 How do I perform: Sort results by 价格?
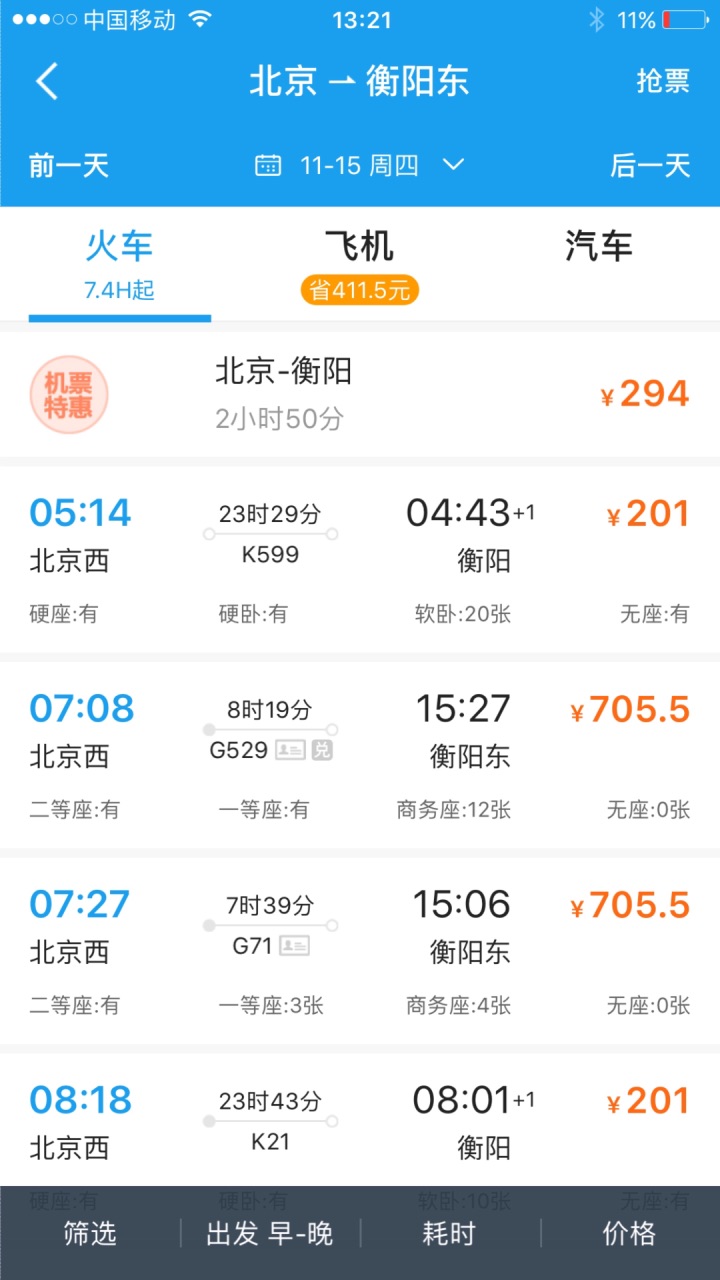click(x=629, y=1233)
